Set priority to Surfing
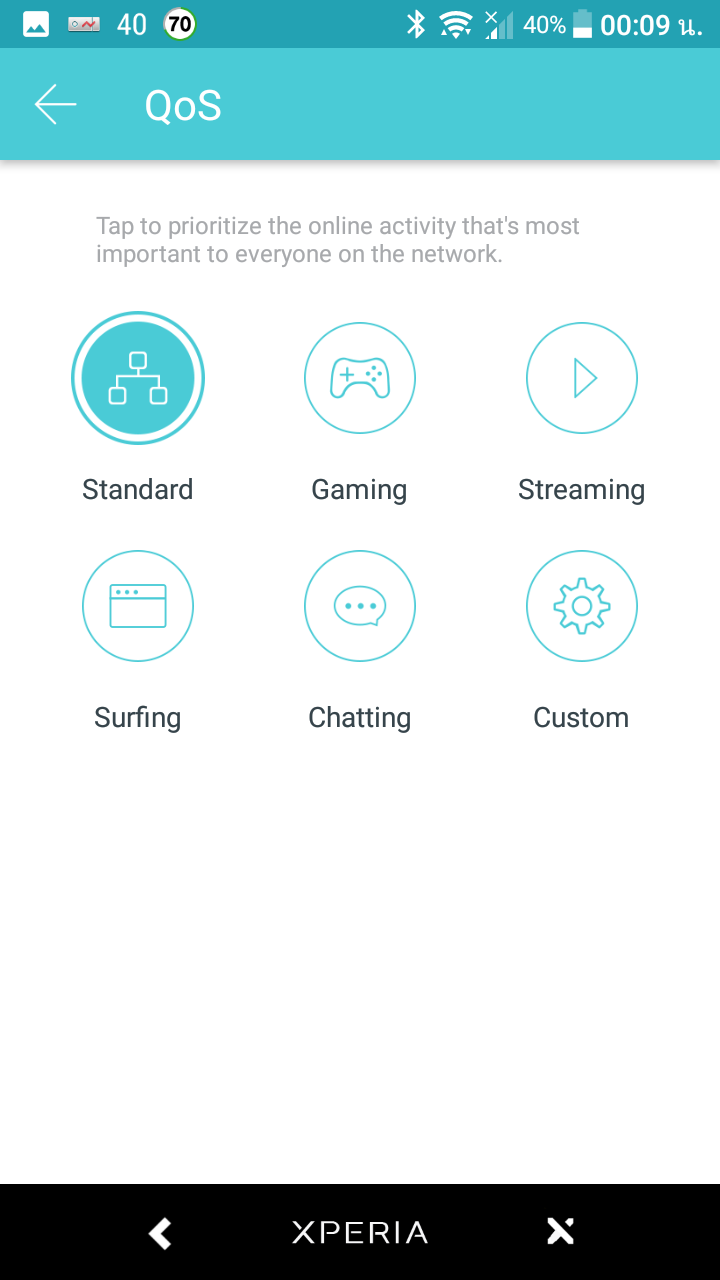The height and width of the screenshot is (1280, 720). [138, 606]
